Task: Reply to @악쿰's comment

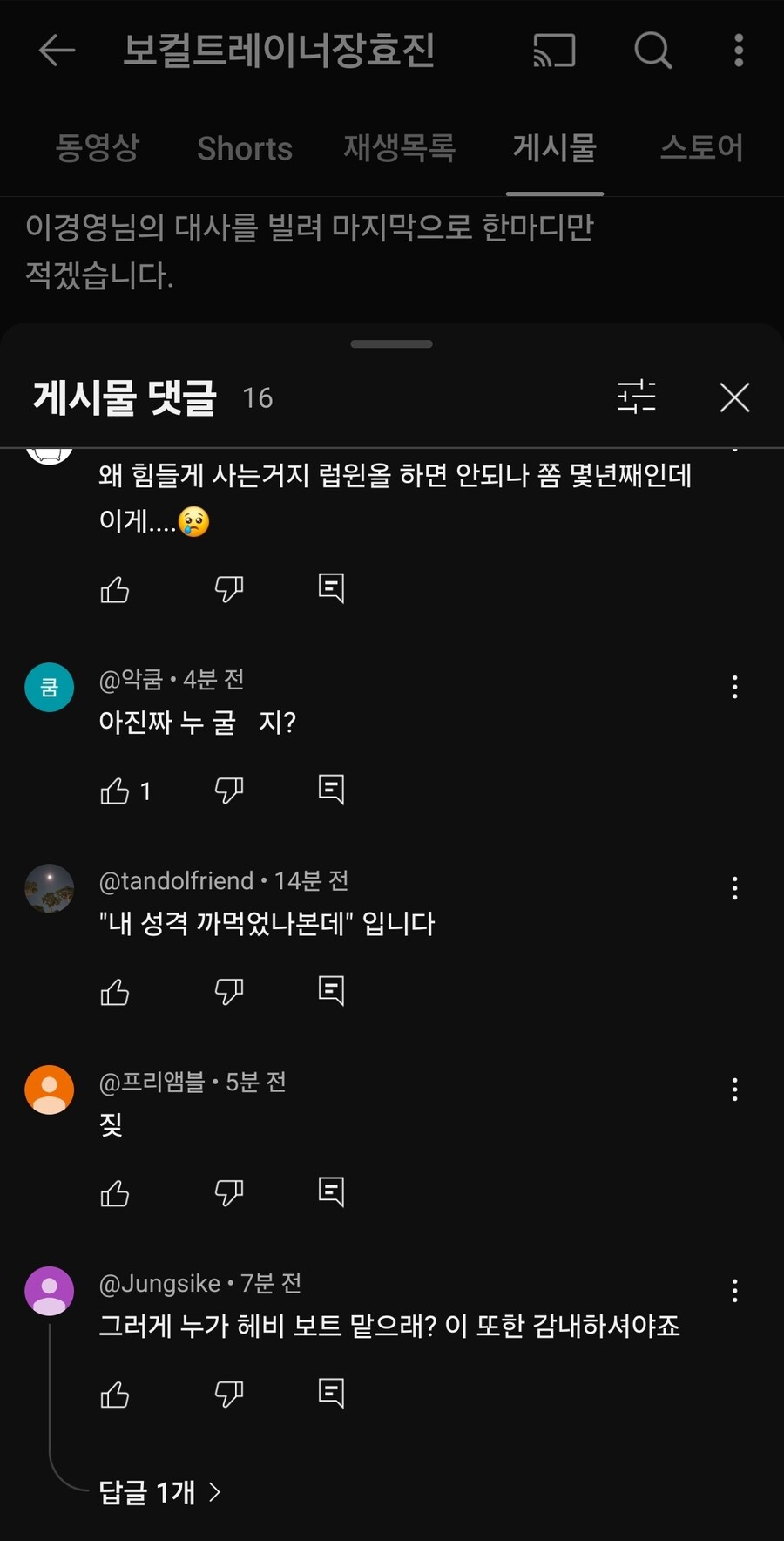Action: pos(330,789)
